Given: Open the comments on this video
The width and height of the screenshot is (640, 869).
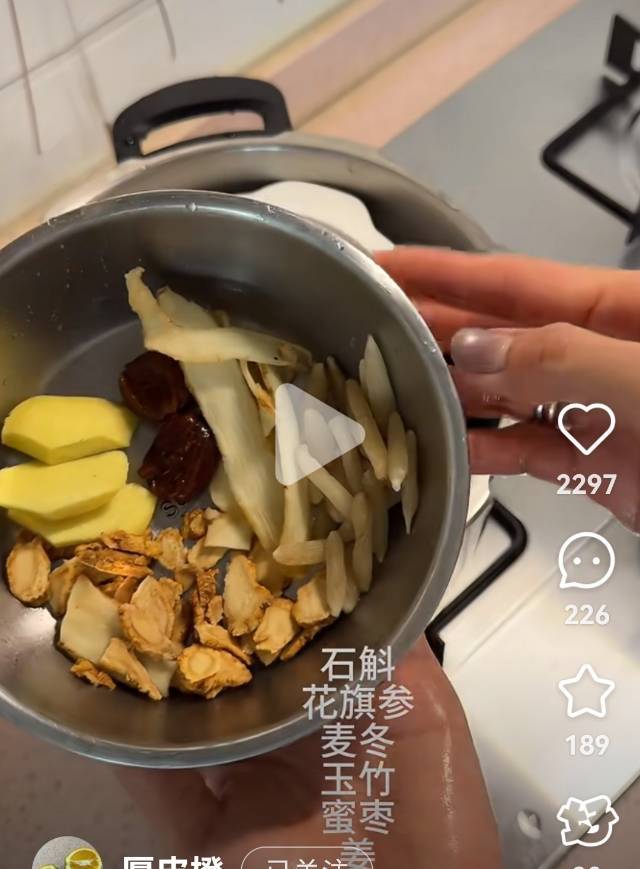Looking at the screenshot, I should [x=586, y=561].
